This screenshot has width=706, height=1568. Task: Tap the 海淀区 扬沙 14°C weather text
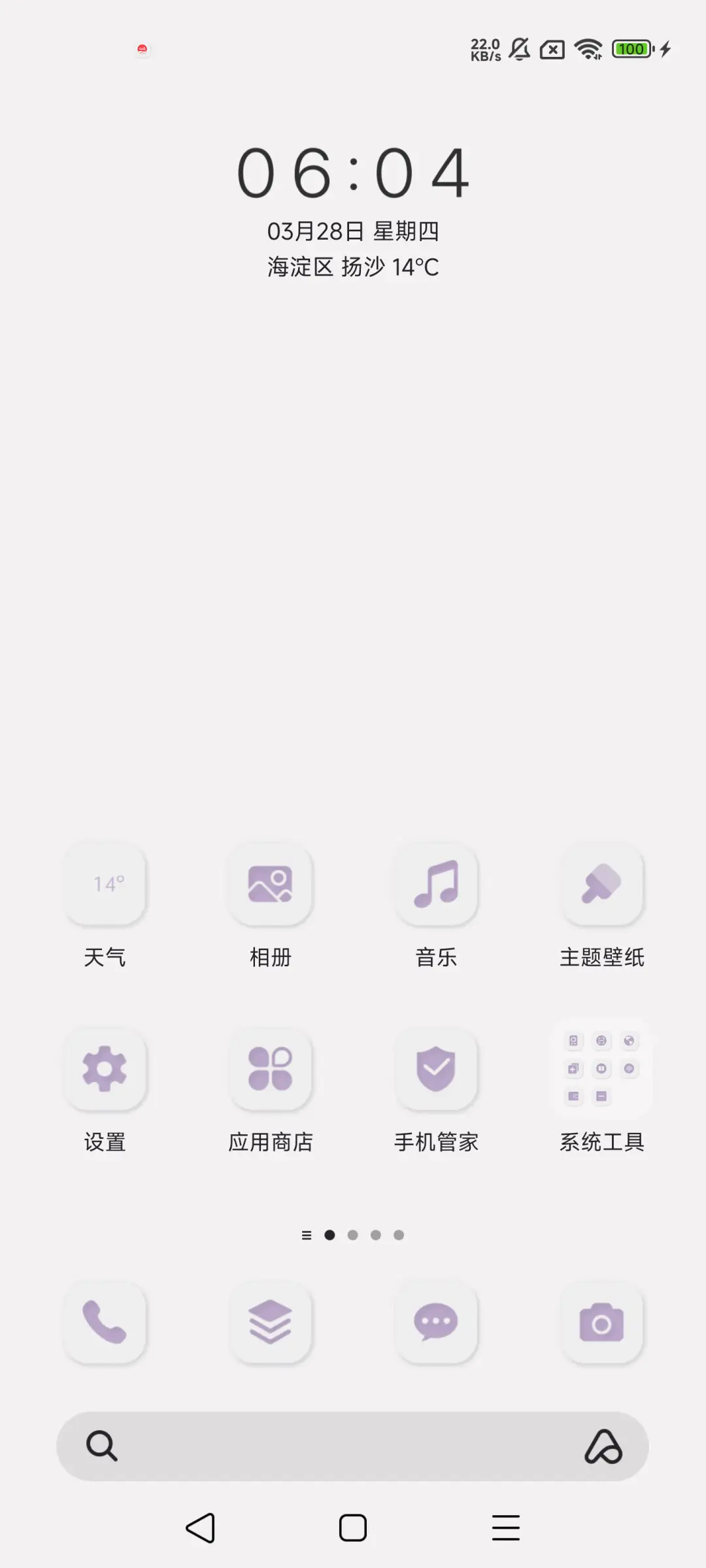[x=353, y=267]
